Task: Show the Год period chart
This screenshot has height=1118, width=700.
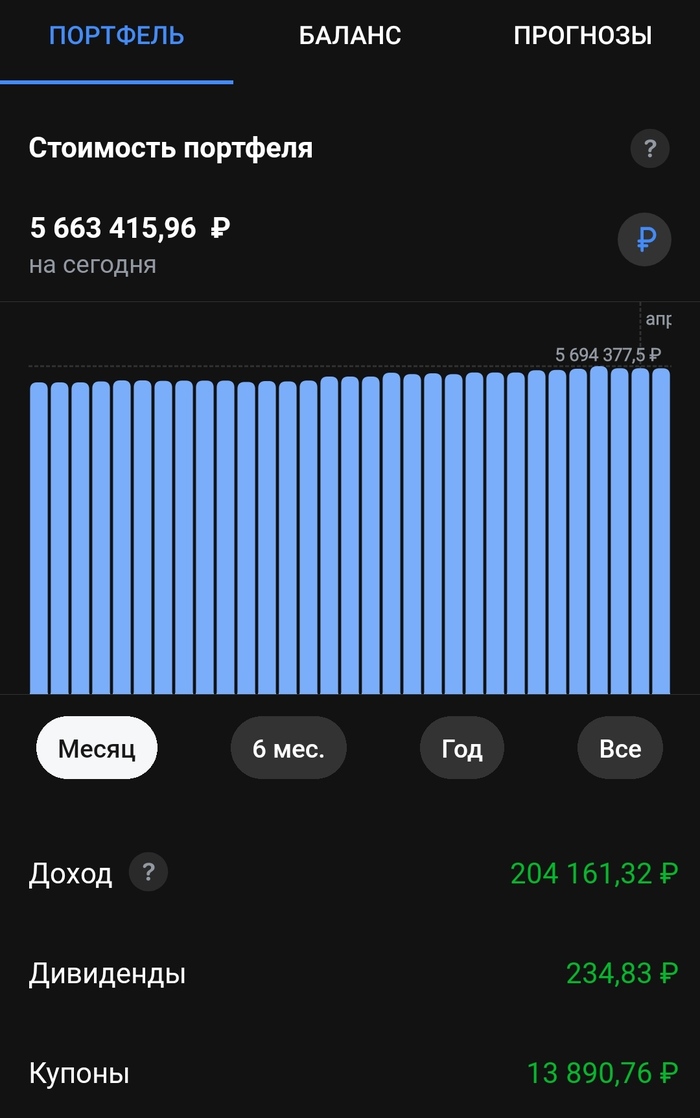Action: pos(461,748)
